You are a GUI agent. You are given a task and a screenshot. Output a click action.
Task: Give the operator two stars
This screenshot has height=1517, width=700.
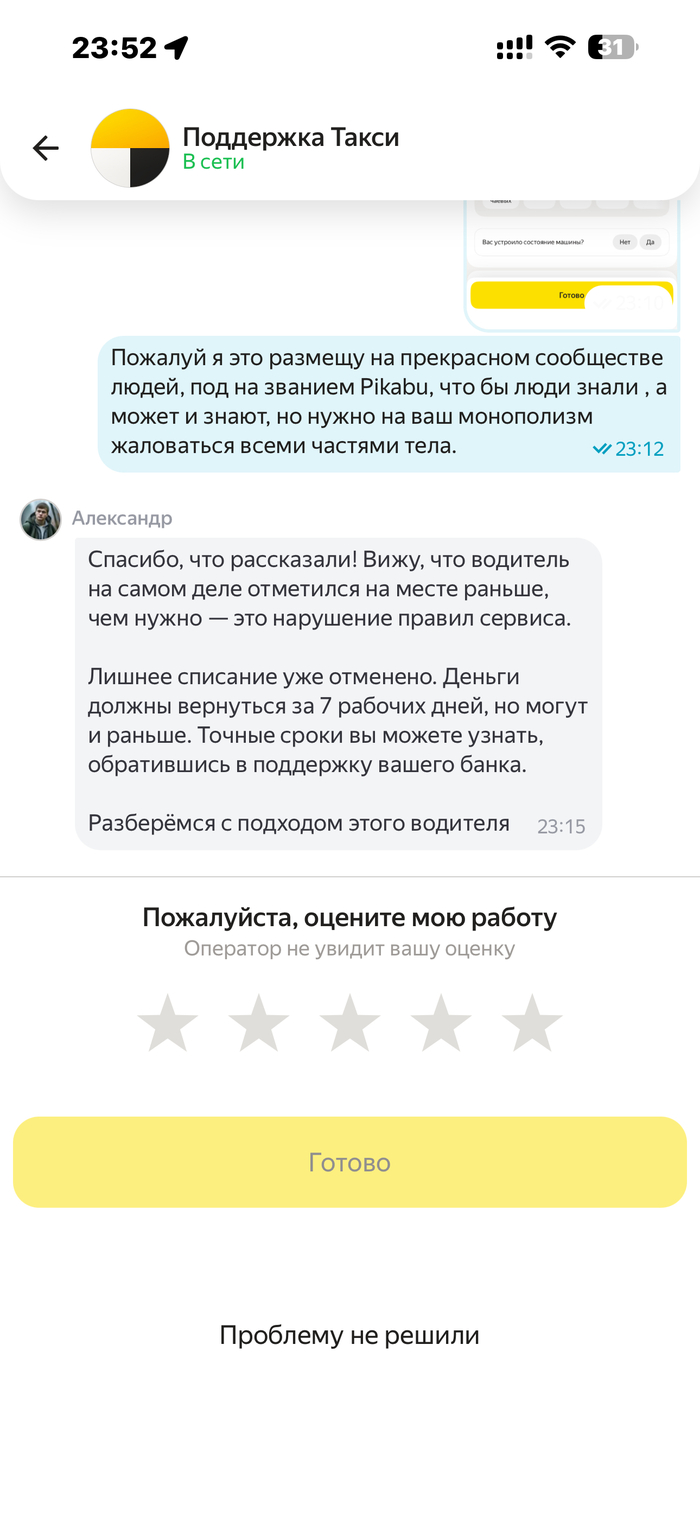click(258, 1023)
